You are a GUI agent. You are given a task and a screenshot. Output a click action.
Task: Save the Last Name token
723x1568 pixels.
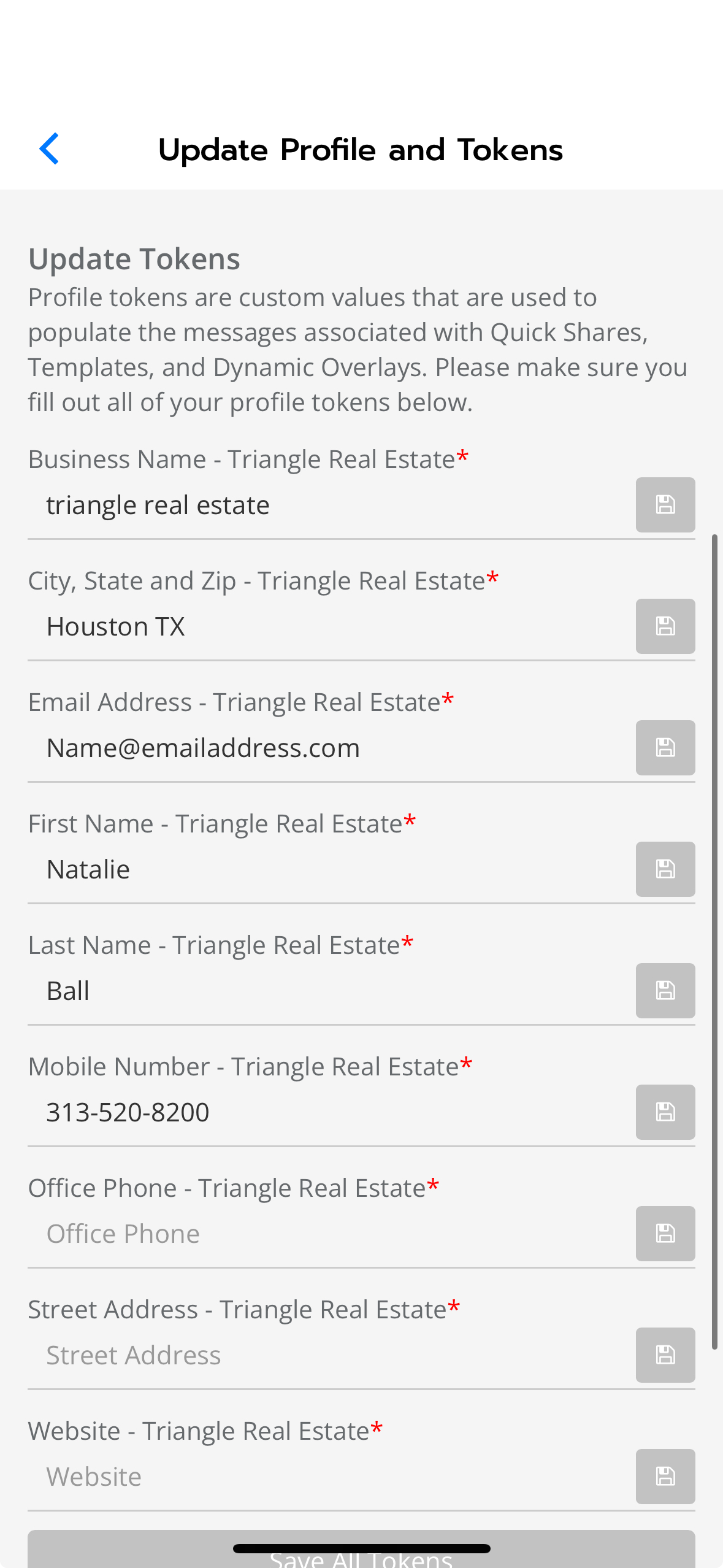[x=665, y=991]
